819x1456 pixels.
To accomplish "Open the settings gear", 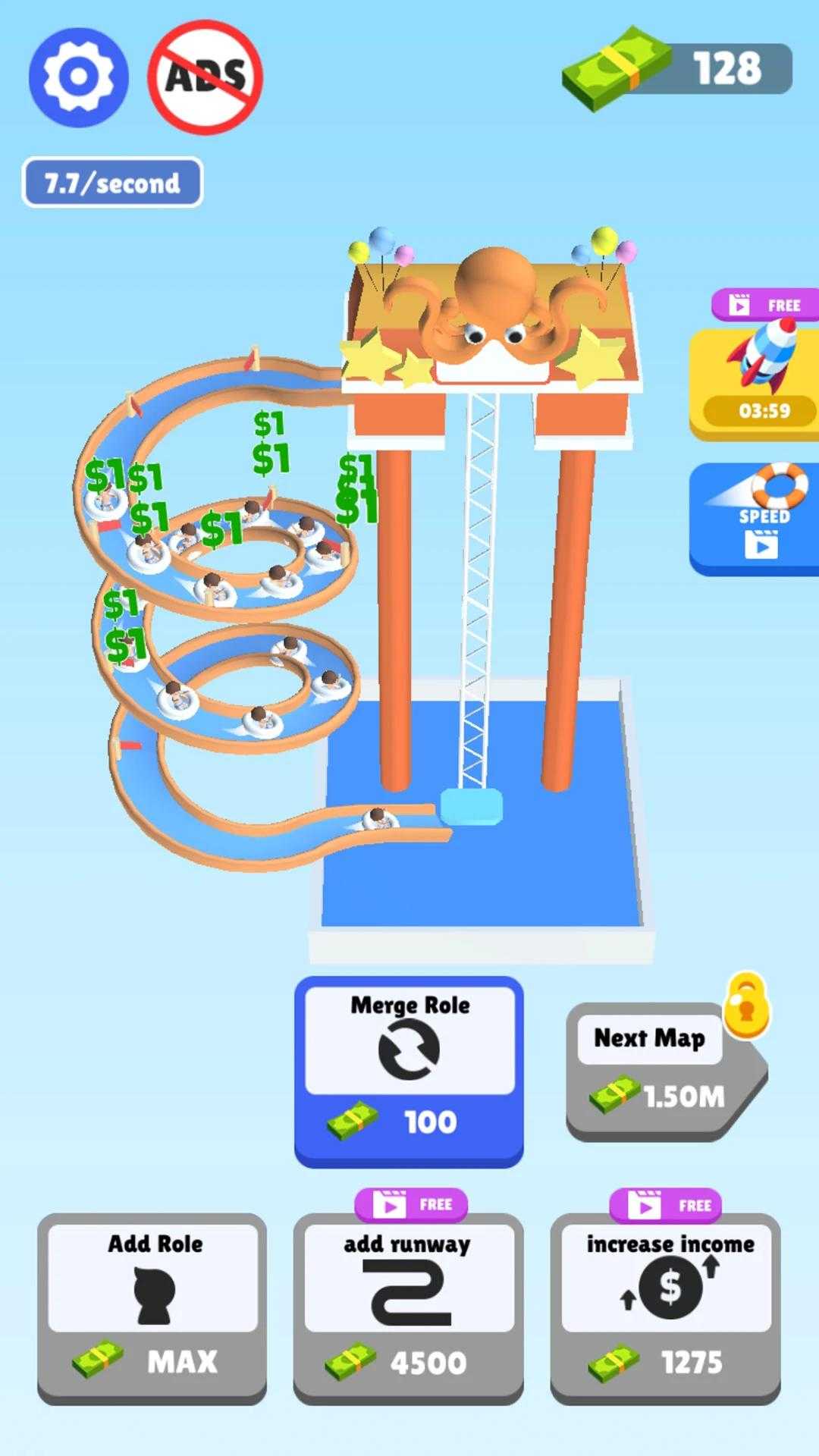I will [x=78, y=77].
